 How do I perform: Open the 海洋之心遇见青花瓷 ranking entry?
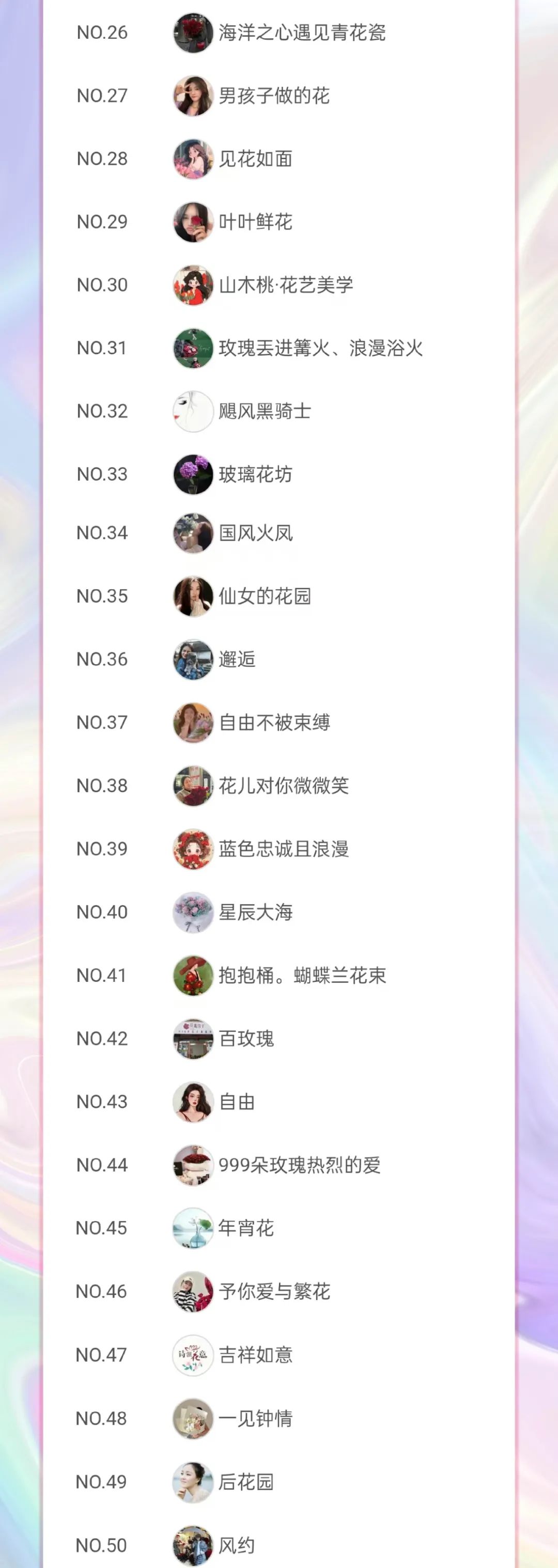point(302,33)
